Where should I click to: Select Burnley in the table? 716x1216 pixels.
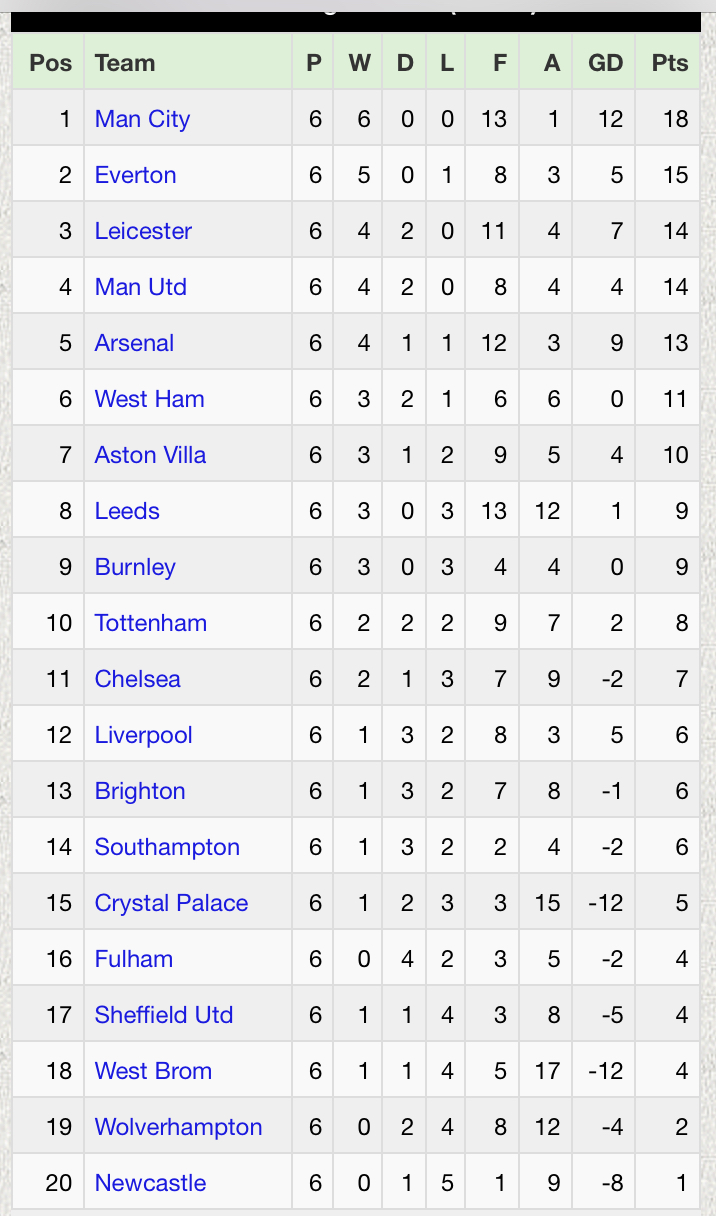135,567
